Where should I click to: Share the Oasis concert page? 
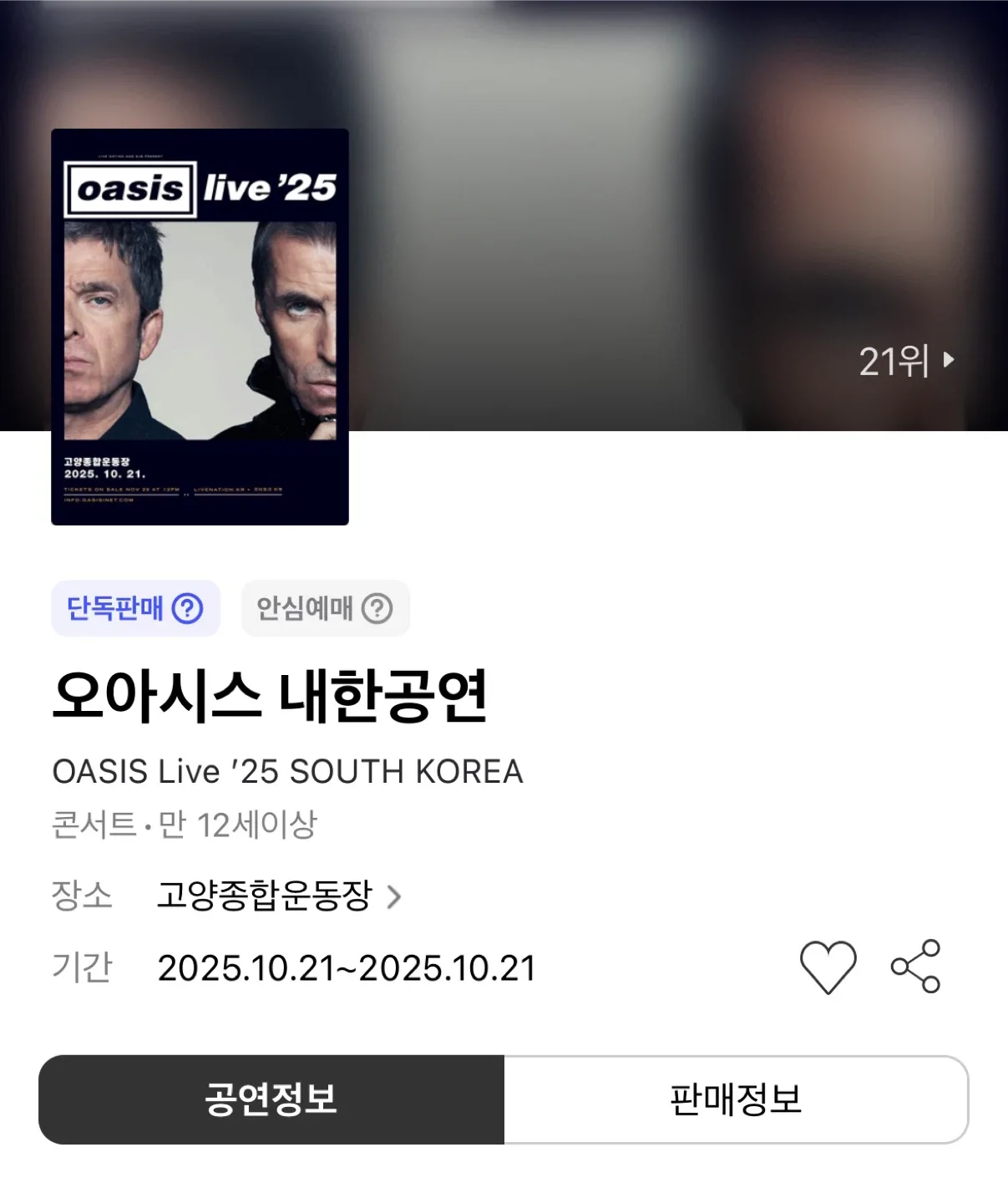click(x=915, y=967)
